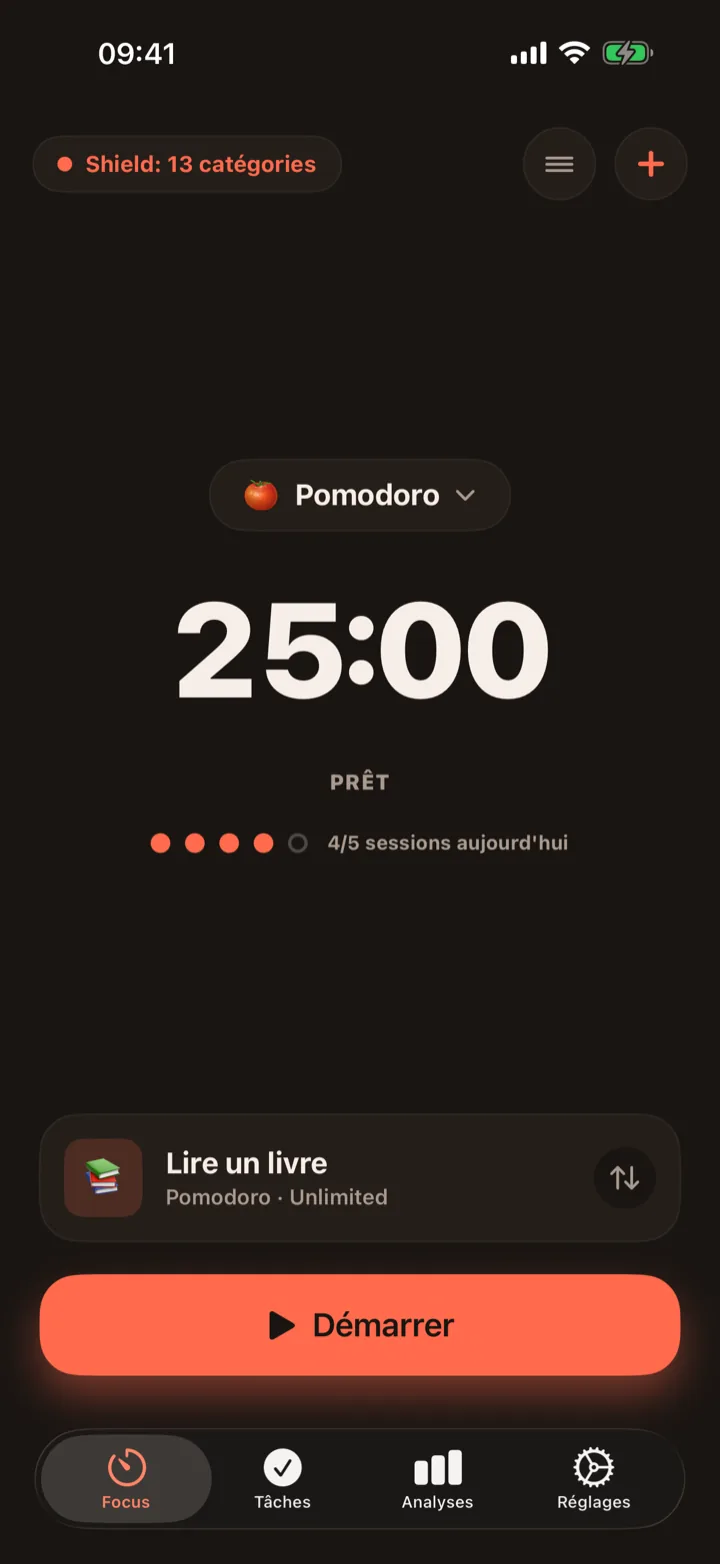Tap the orange plus icon

tap(651, 164)
